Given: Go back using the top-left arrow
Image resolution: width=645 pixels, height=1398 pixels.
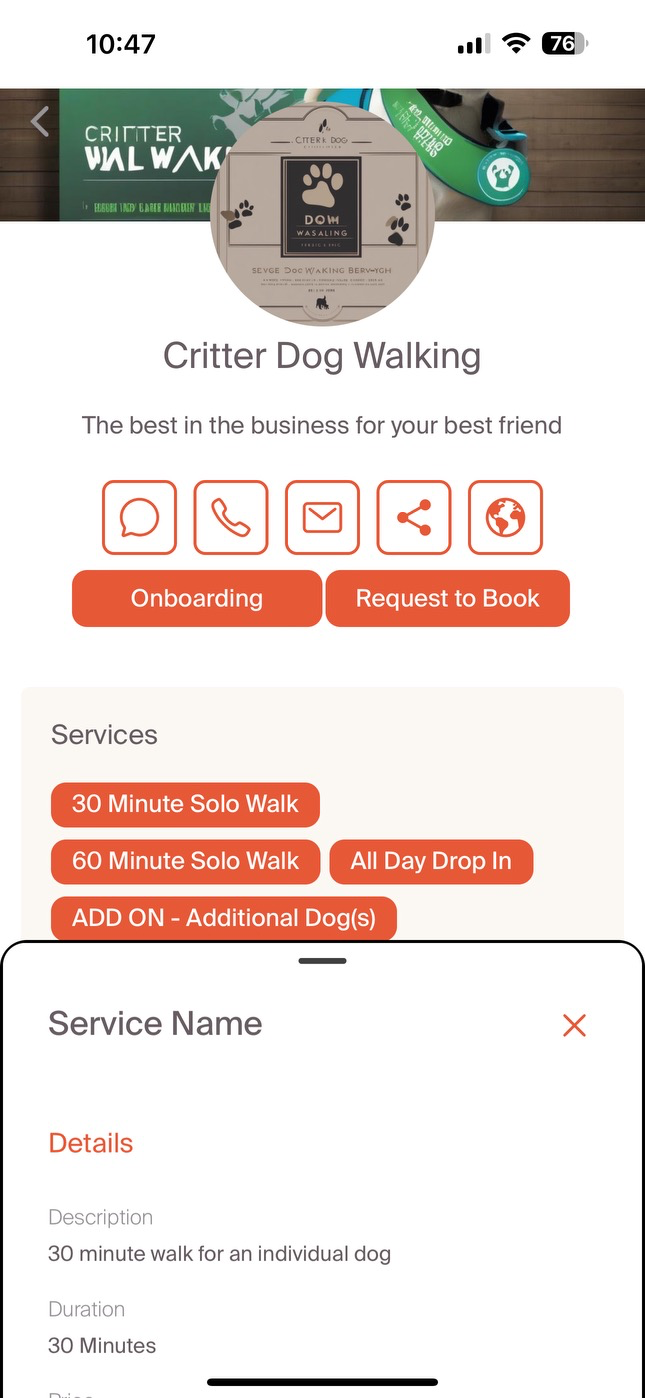Looking at the screenshot, I should point(40,122).
